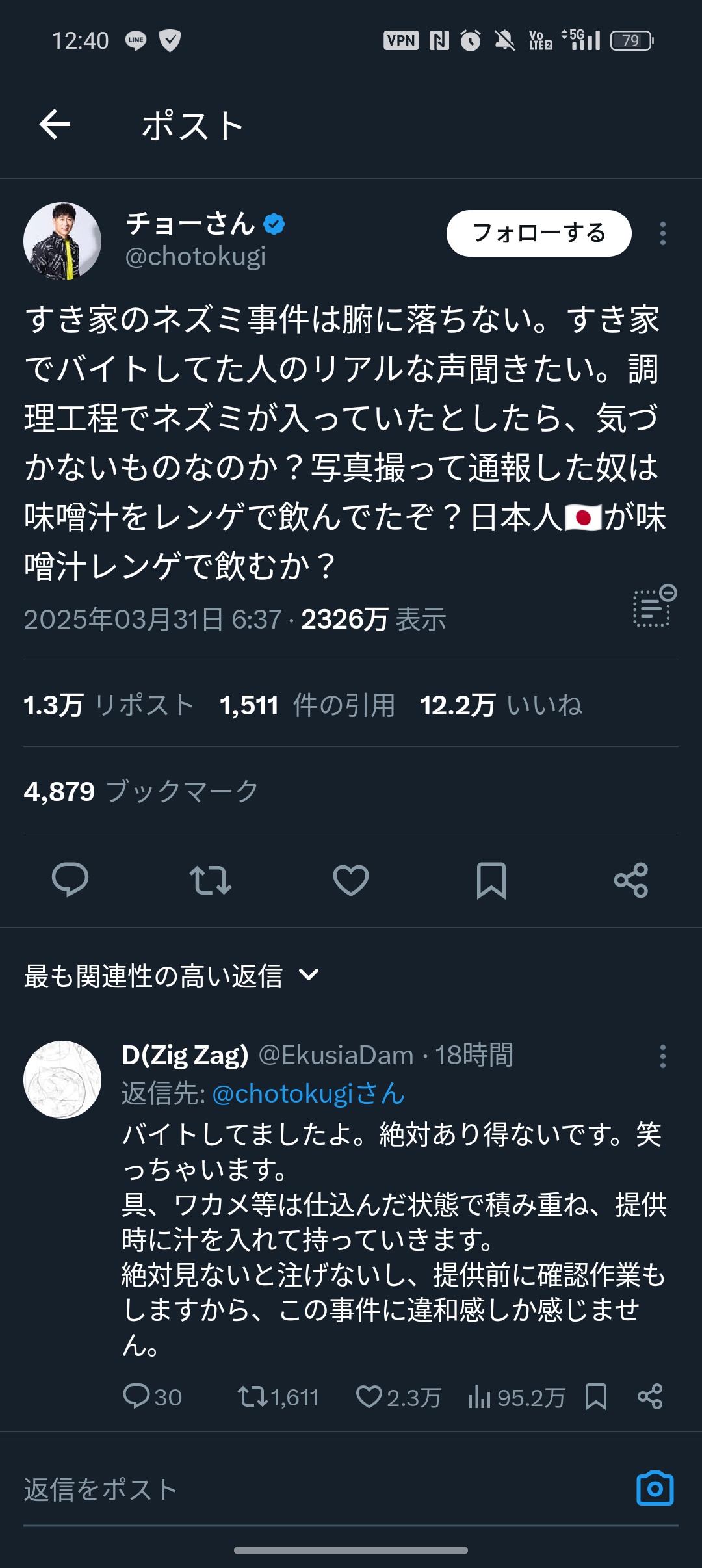702x1568 pixels.
Task: Expand the 最も関連性の高い返信 sort dropdown
Action: (172, 976)
